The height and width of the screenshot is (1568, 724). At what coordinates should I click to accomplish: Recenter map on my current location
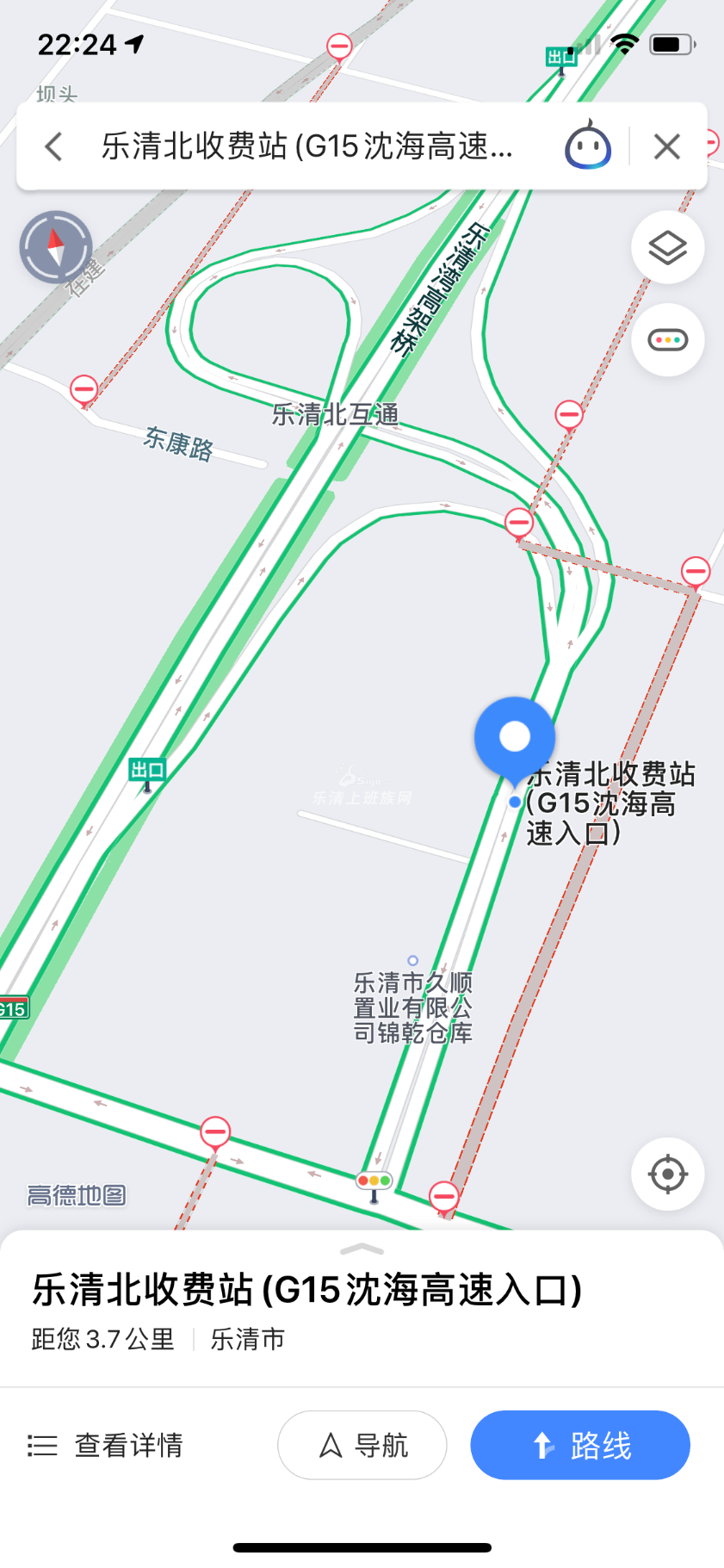(x=667, y=1174)
